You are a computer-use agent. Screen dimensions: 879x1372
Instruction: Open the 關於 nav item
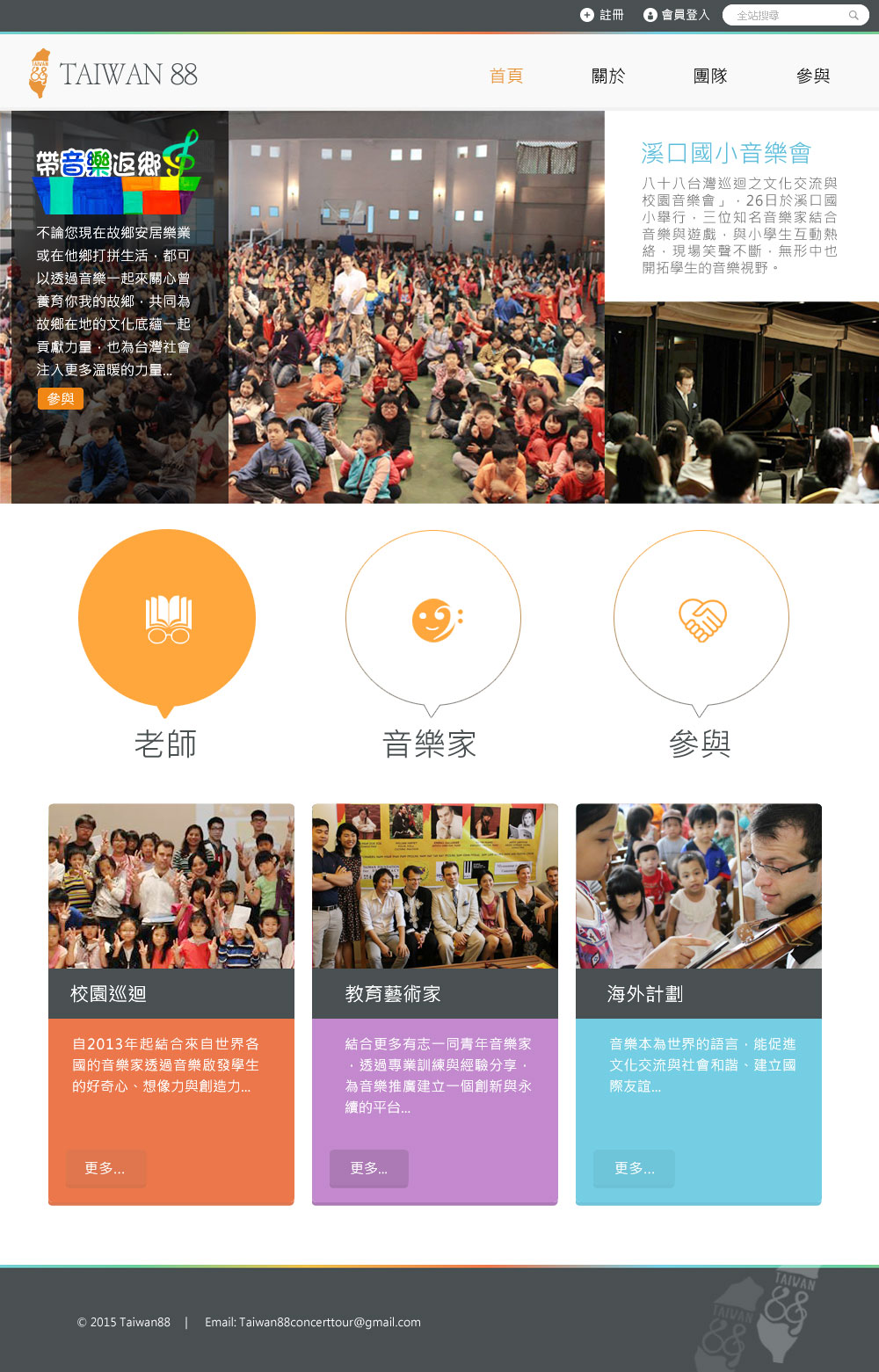pyautogui.click(x=608, y=76)
